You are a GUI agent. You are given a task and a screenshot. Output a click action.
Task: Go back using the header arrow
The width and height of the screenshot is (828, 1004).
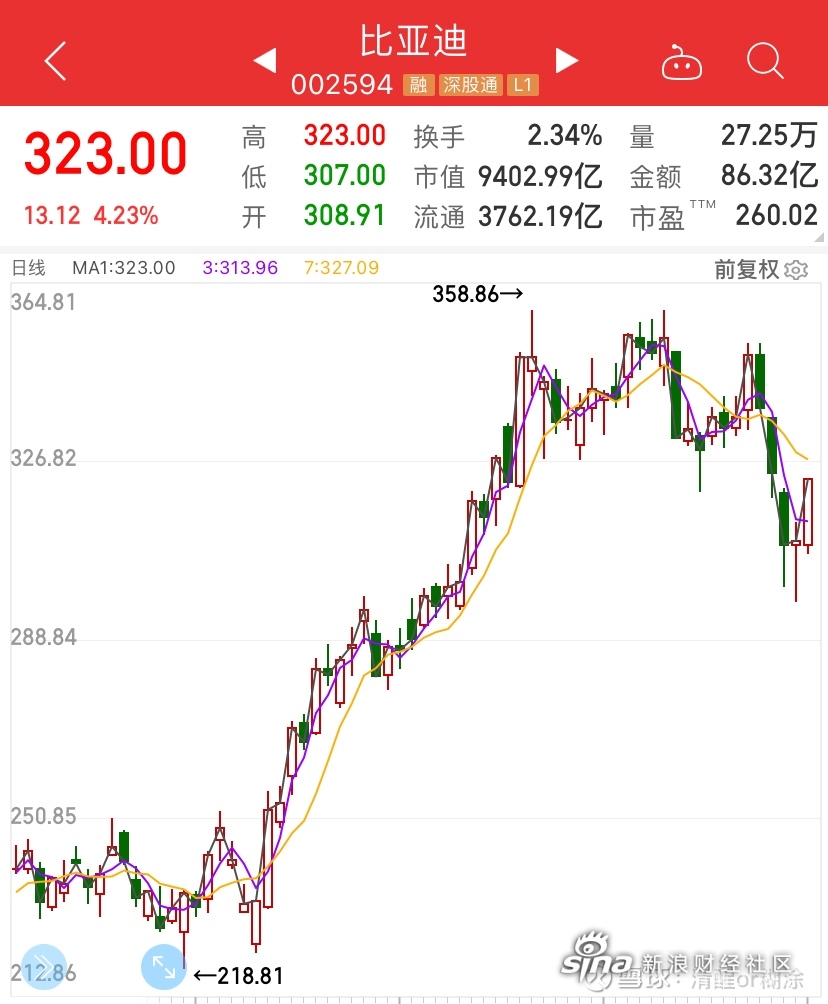point(55,61)
